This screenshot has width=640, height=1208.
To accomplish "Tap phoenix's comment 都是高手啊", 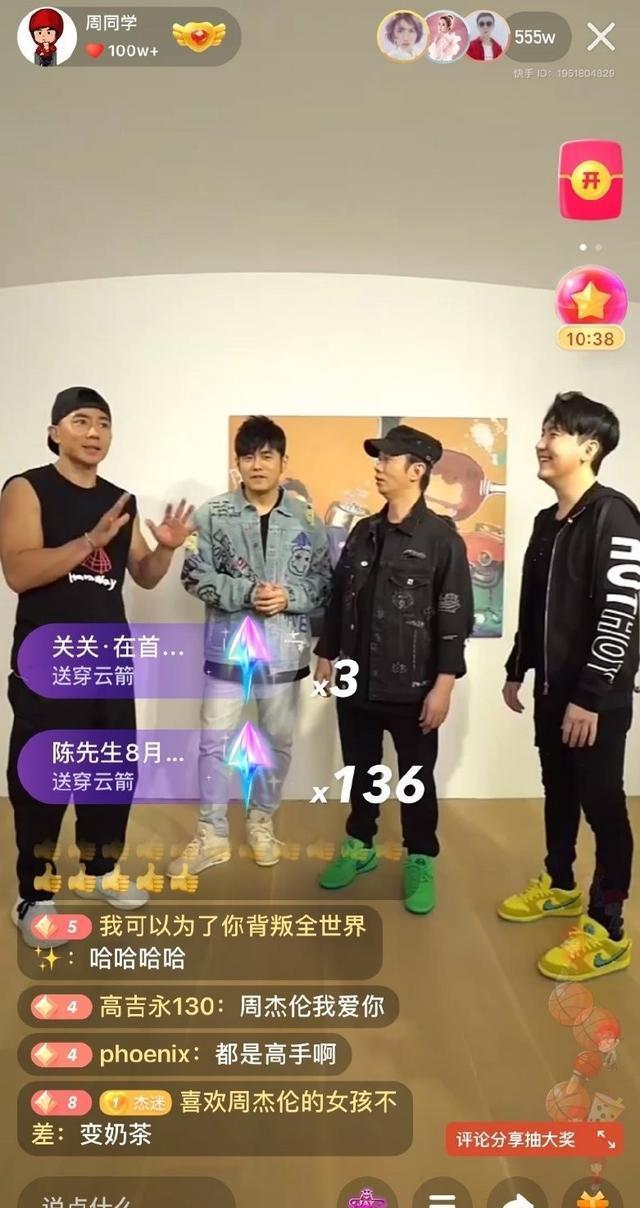I will tap(183, 1054).
